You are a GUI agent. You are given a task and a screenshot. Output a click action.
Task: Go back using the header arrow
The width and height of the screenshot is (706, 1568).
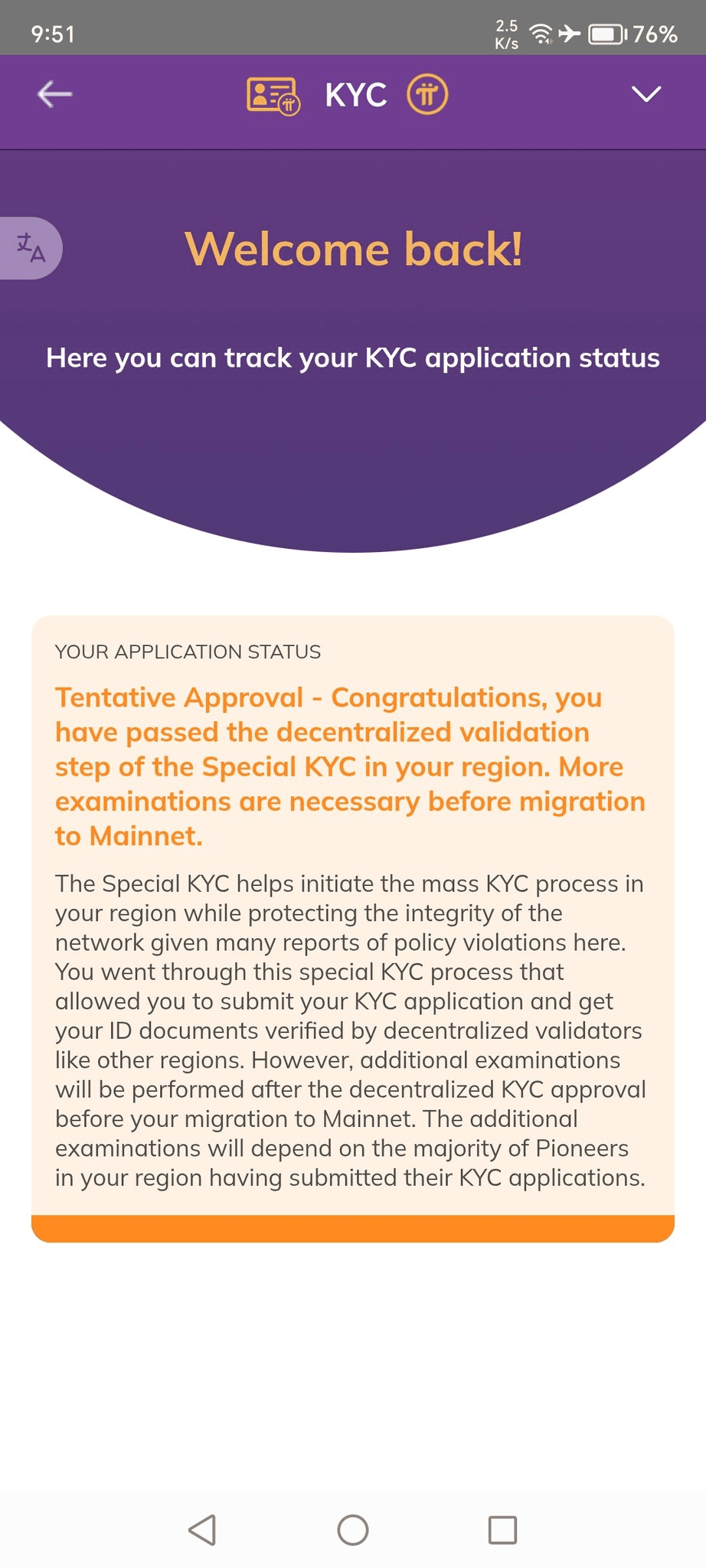(x=54, y=95)
